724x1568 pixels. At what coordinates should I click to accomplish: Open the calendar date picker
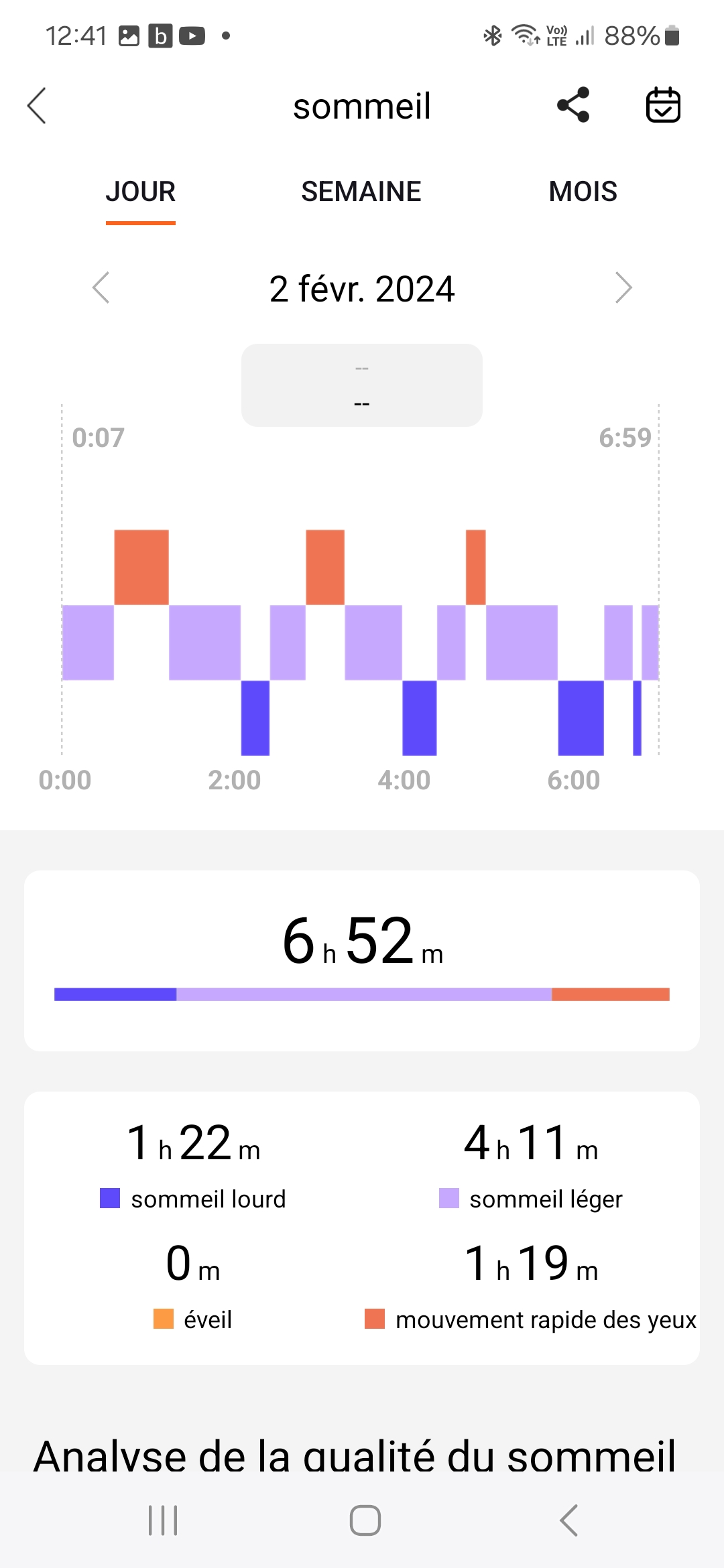[x=663, y=105]
